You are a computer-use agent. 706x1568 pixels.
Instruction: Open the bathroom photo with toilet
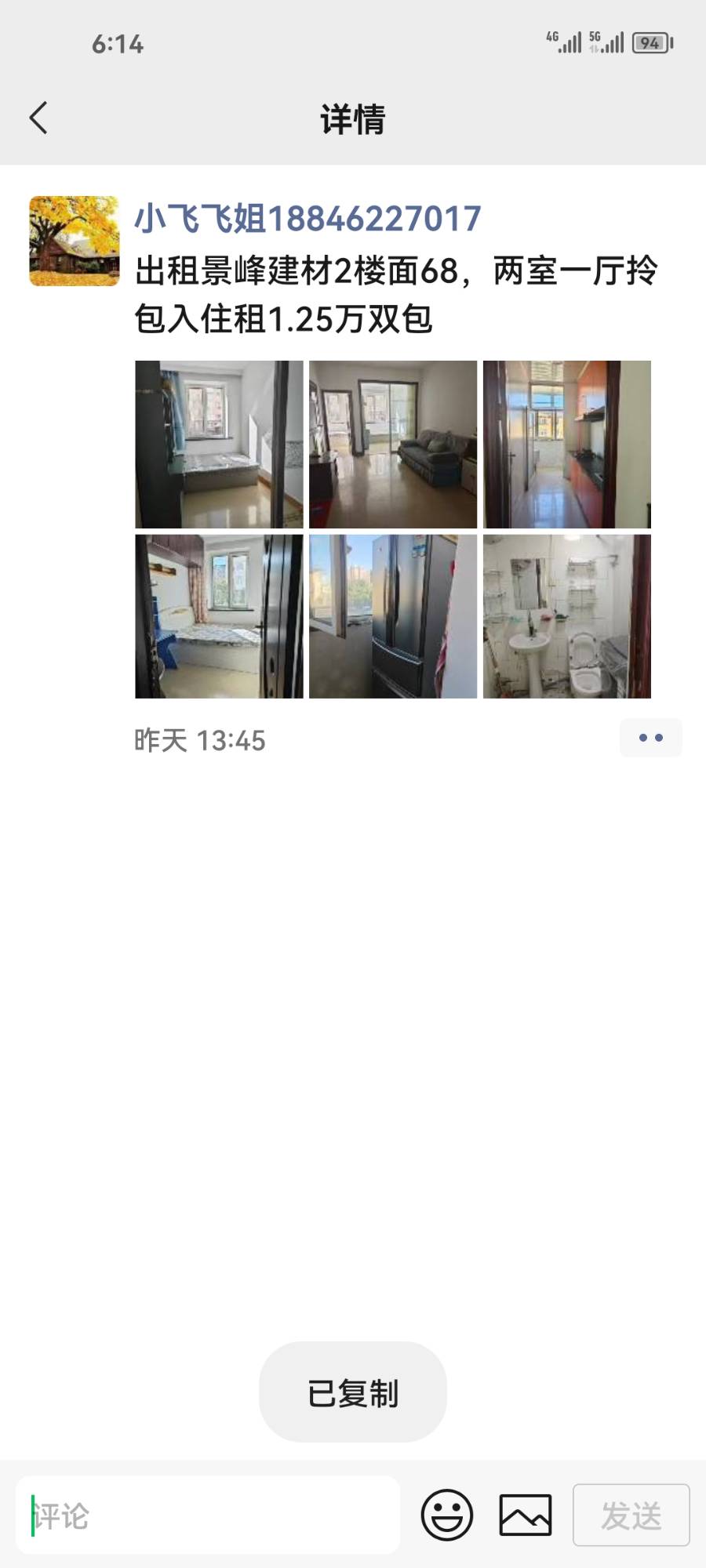pyautogui.click(x=566, y=616)
